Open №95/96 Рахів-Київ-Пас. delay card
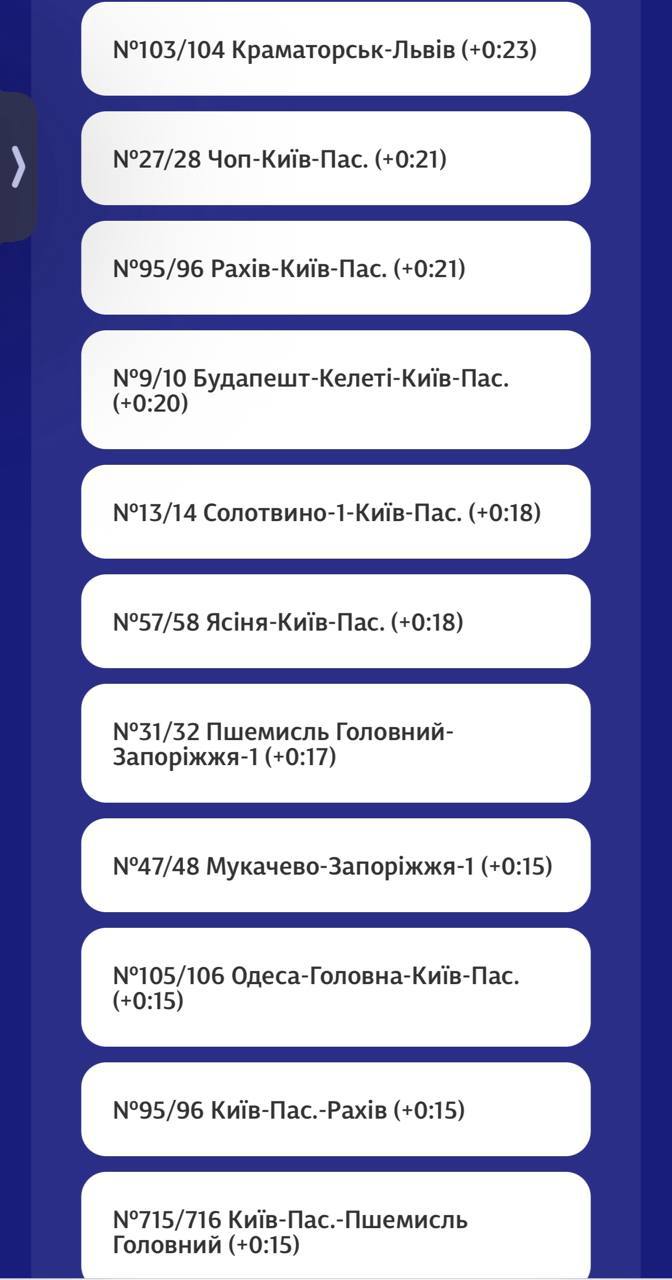The height and width of the screenshot is (1280, 672). [335, 269]
